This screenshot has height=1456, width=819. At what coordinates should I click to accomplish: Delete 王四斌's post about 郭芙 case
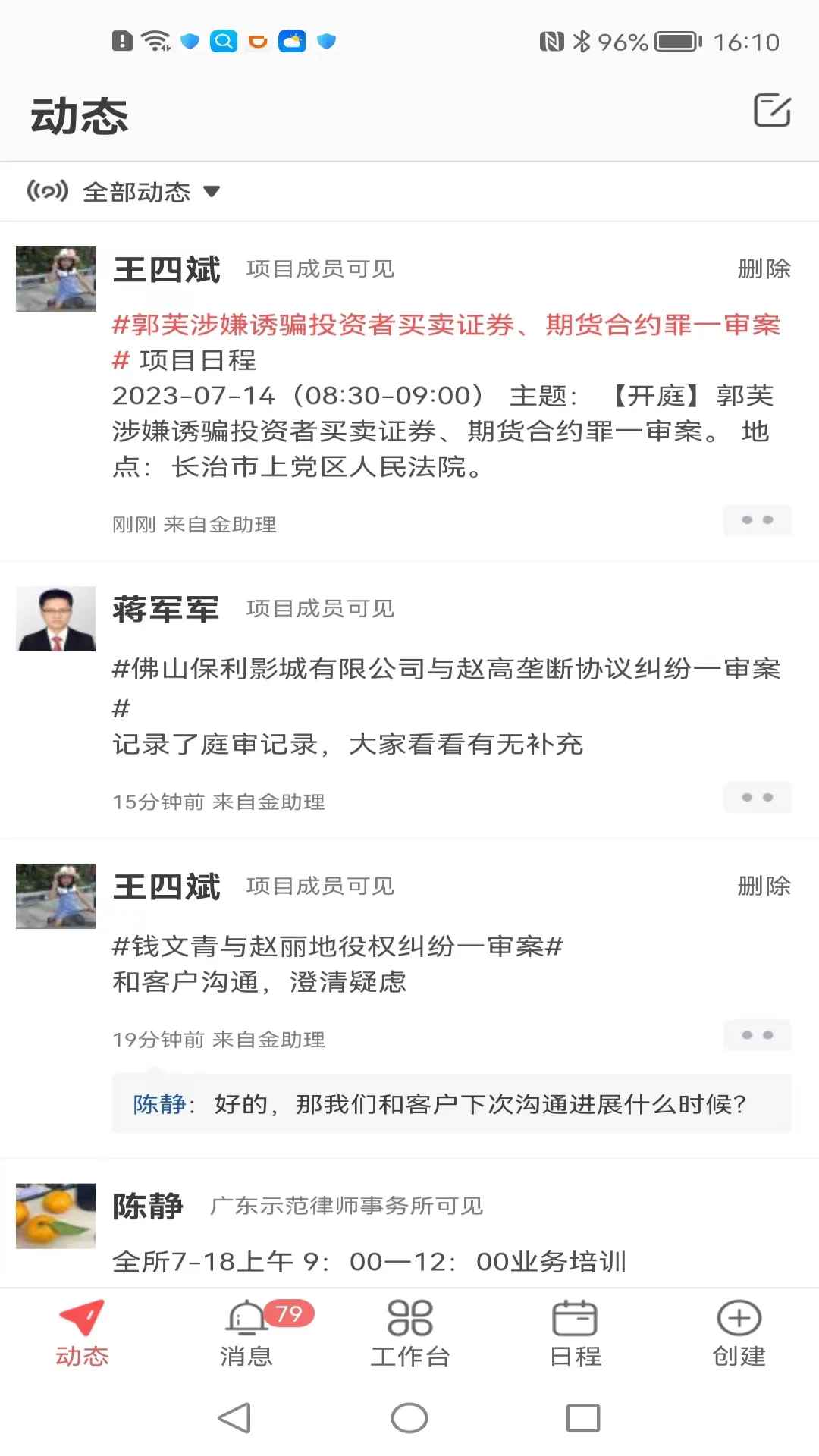[x=764, y=268]
